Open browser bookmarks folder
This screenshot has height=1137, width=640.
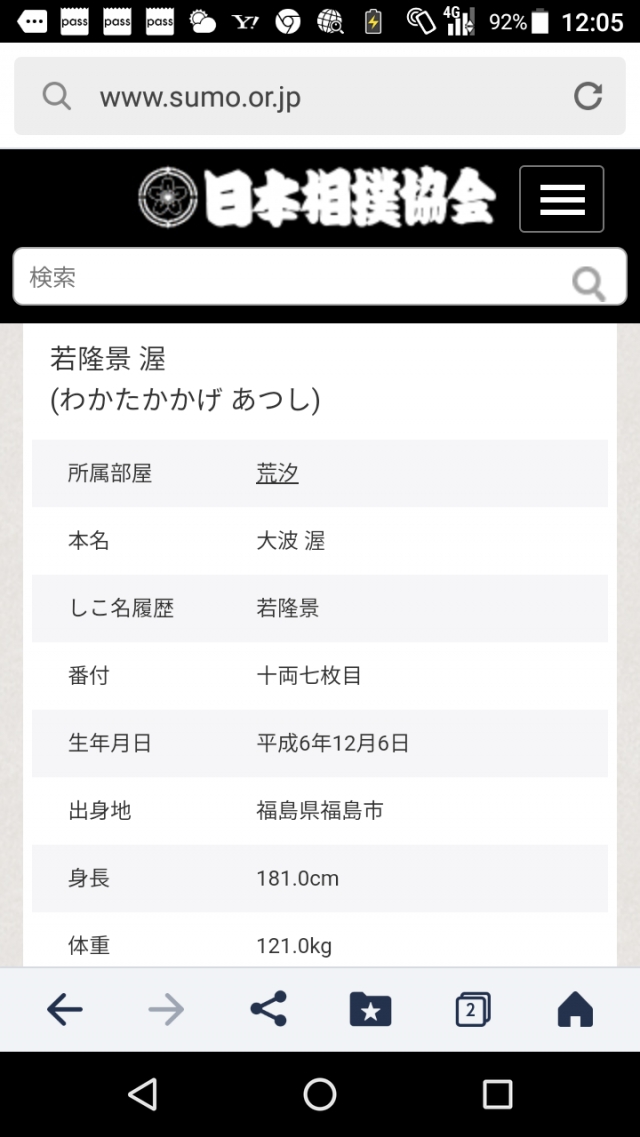(370, 1011)
